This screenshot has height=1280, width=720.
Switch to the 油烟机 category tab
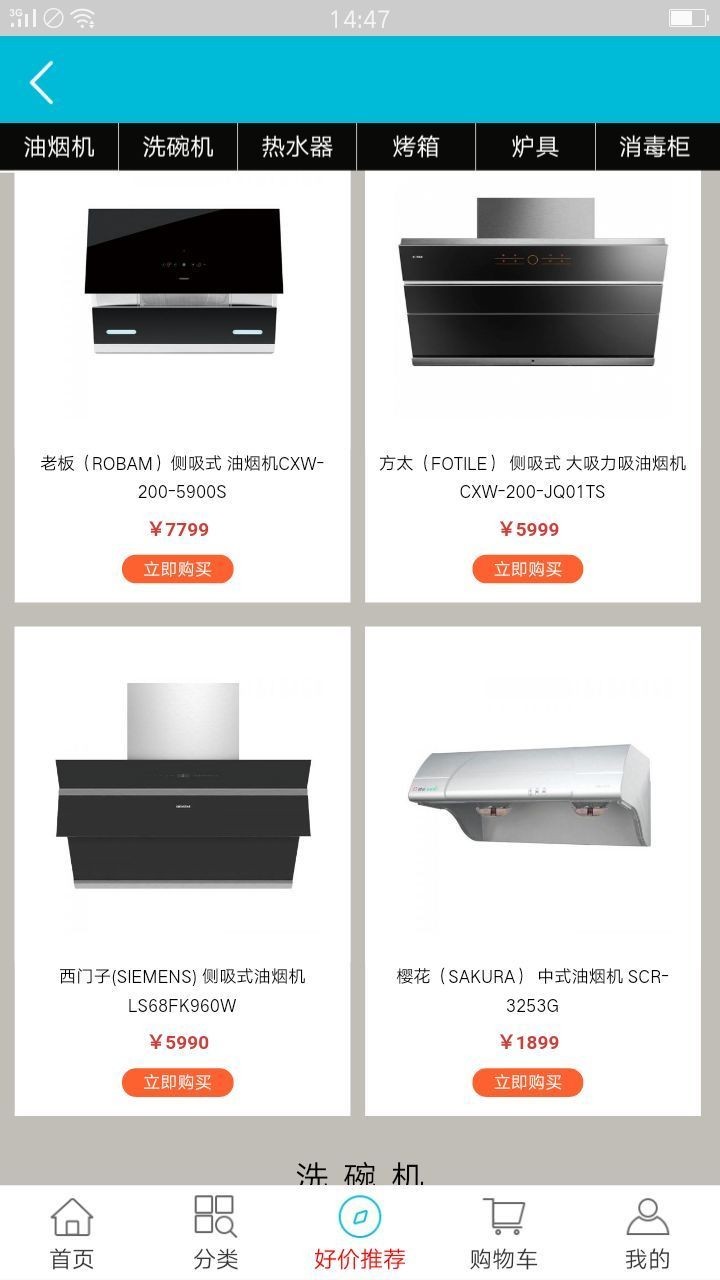click(59, 147)
